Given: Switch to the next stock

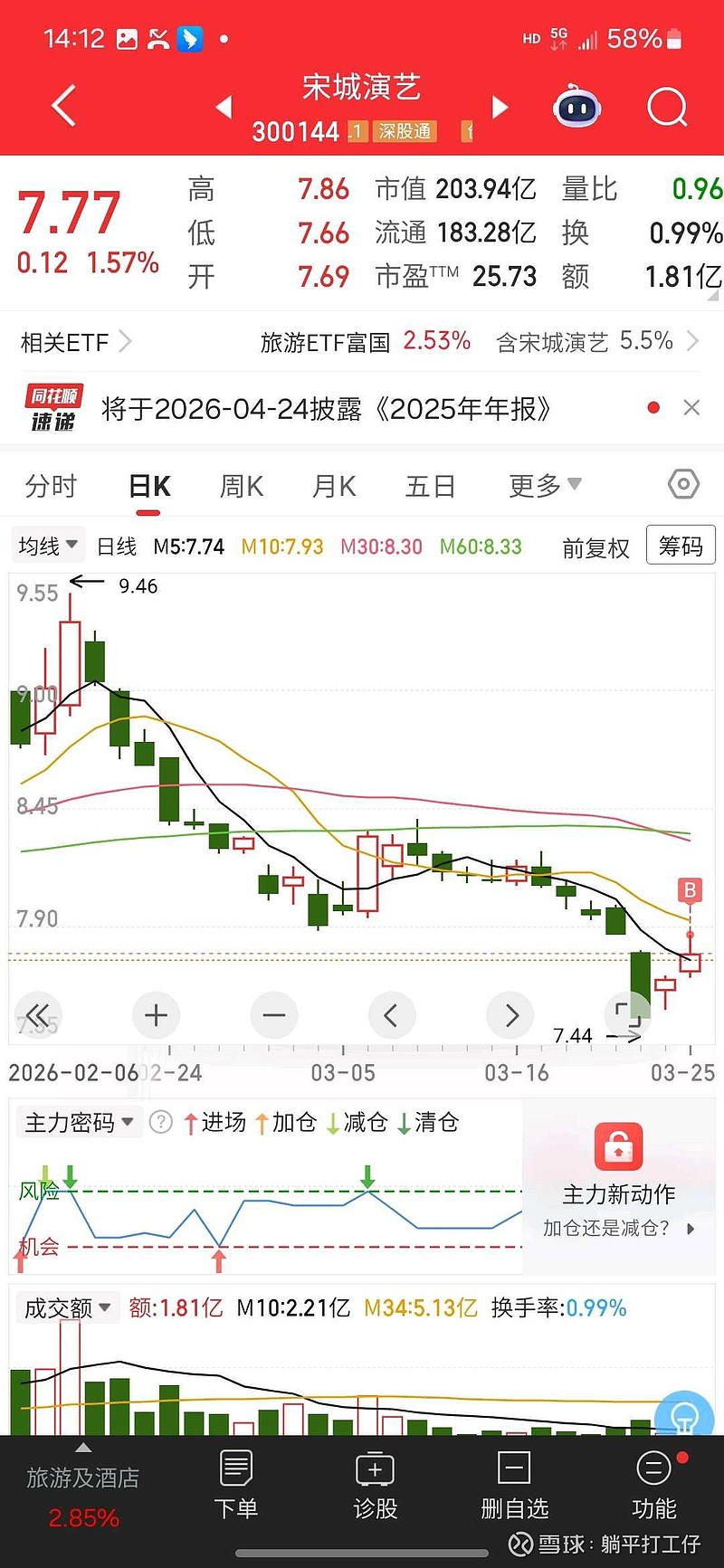Looking at the screenshot, I should [x=500, y=108].
